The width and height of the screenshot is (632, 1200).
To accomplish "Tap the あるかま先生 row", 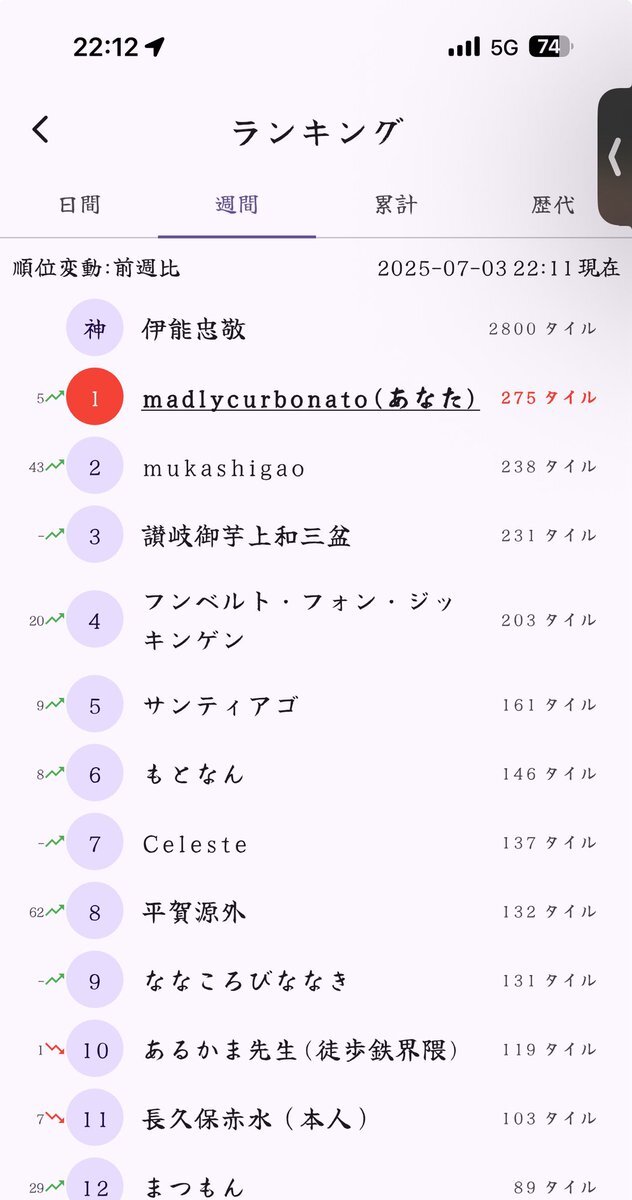I will [x=316, y=1051].
